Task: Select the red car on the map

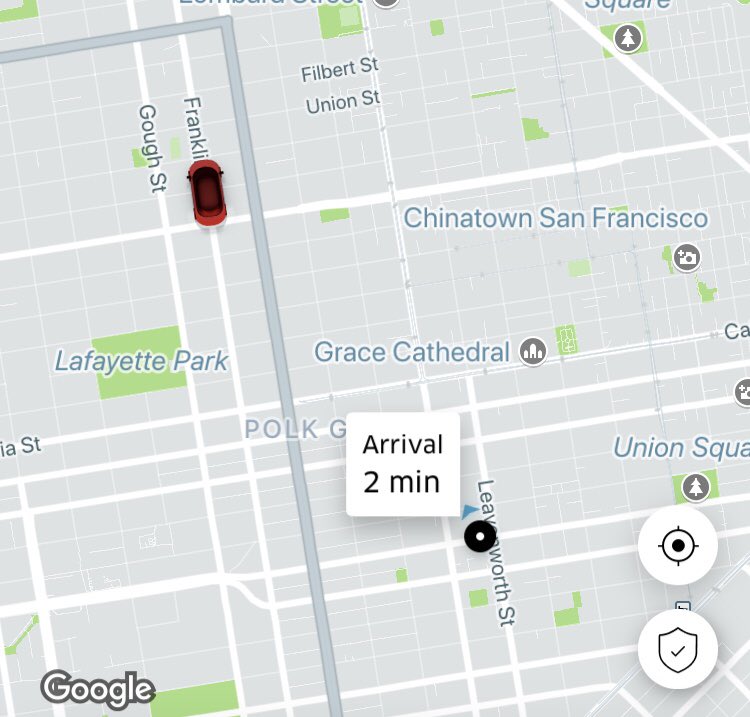Action: tap(208, 191)
